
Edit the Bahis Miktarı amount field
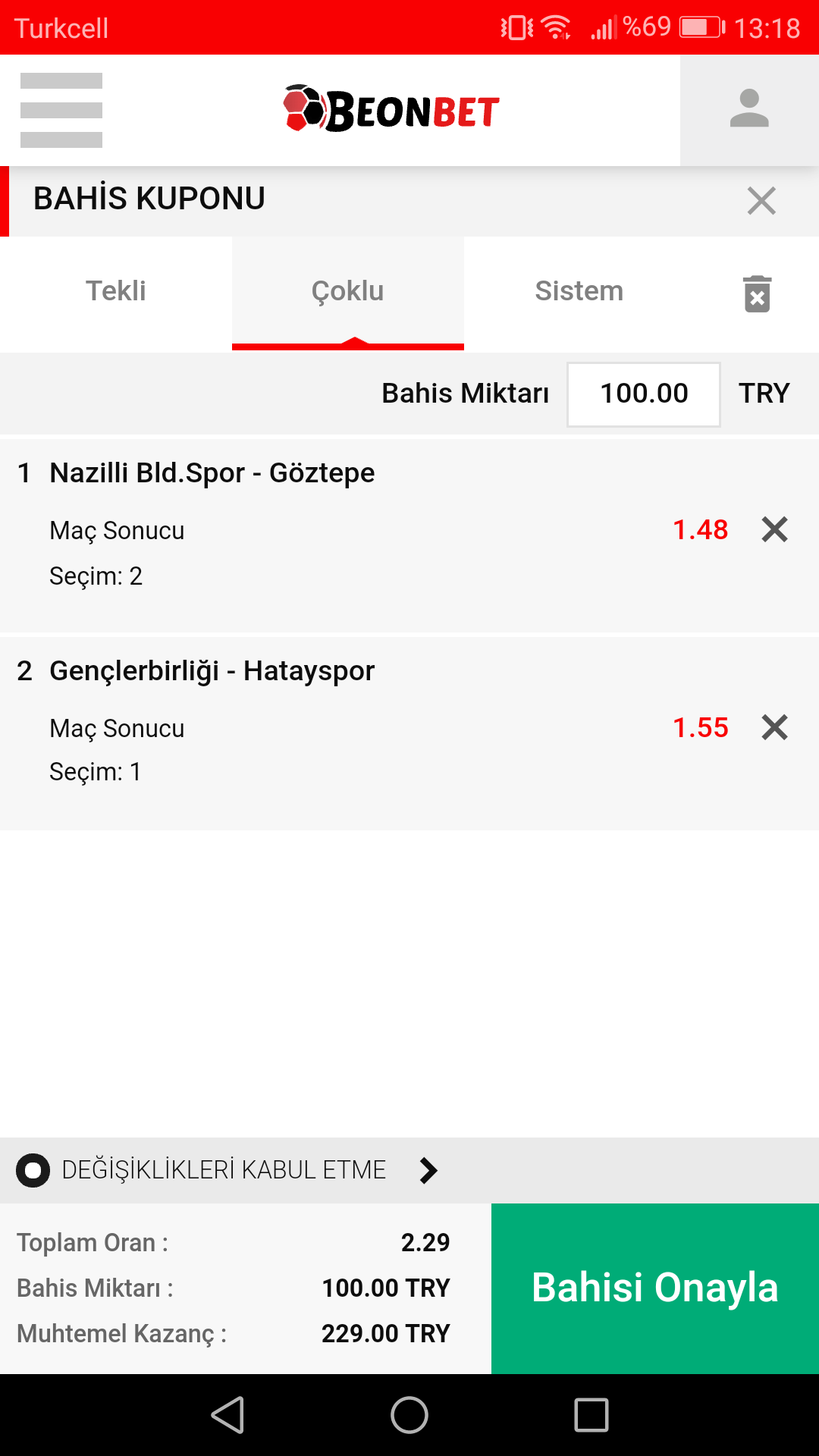click(x=644, y=394)
